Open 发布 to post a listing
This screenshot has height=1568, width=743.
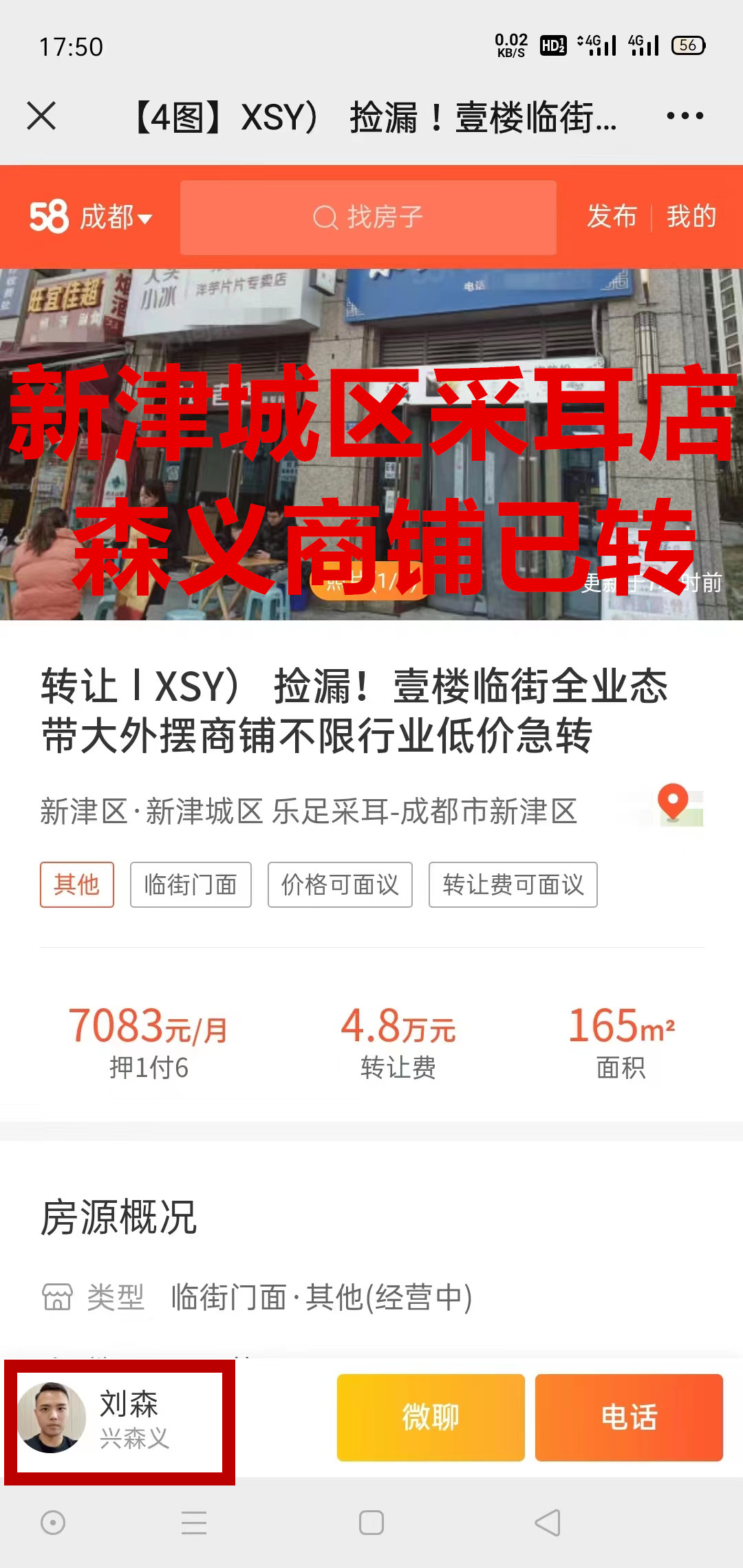[x=612, y=217]
